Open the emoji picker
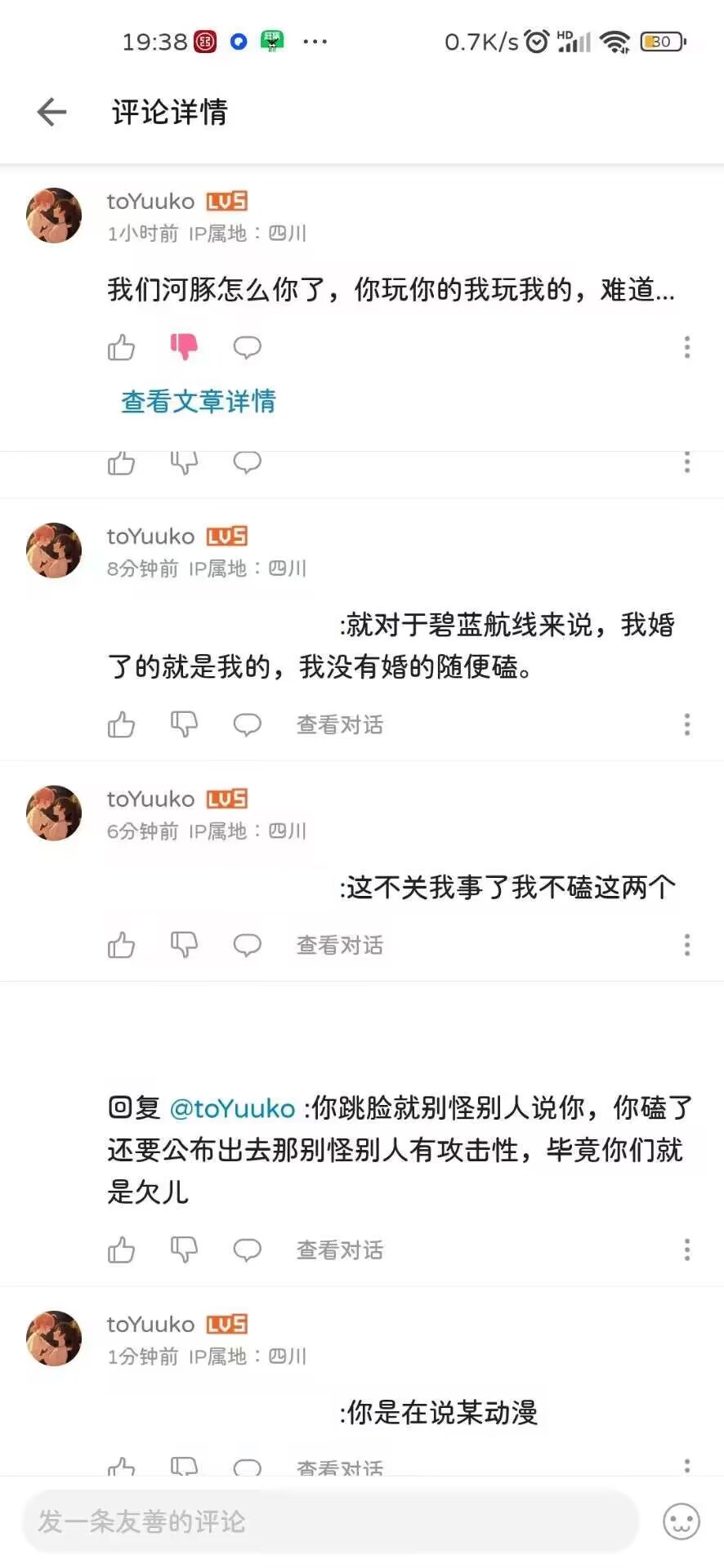 [x=681, y=1521]
